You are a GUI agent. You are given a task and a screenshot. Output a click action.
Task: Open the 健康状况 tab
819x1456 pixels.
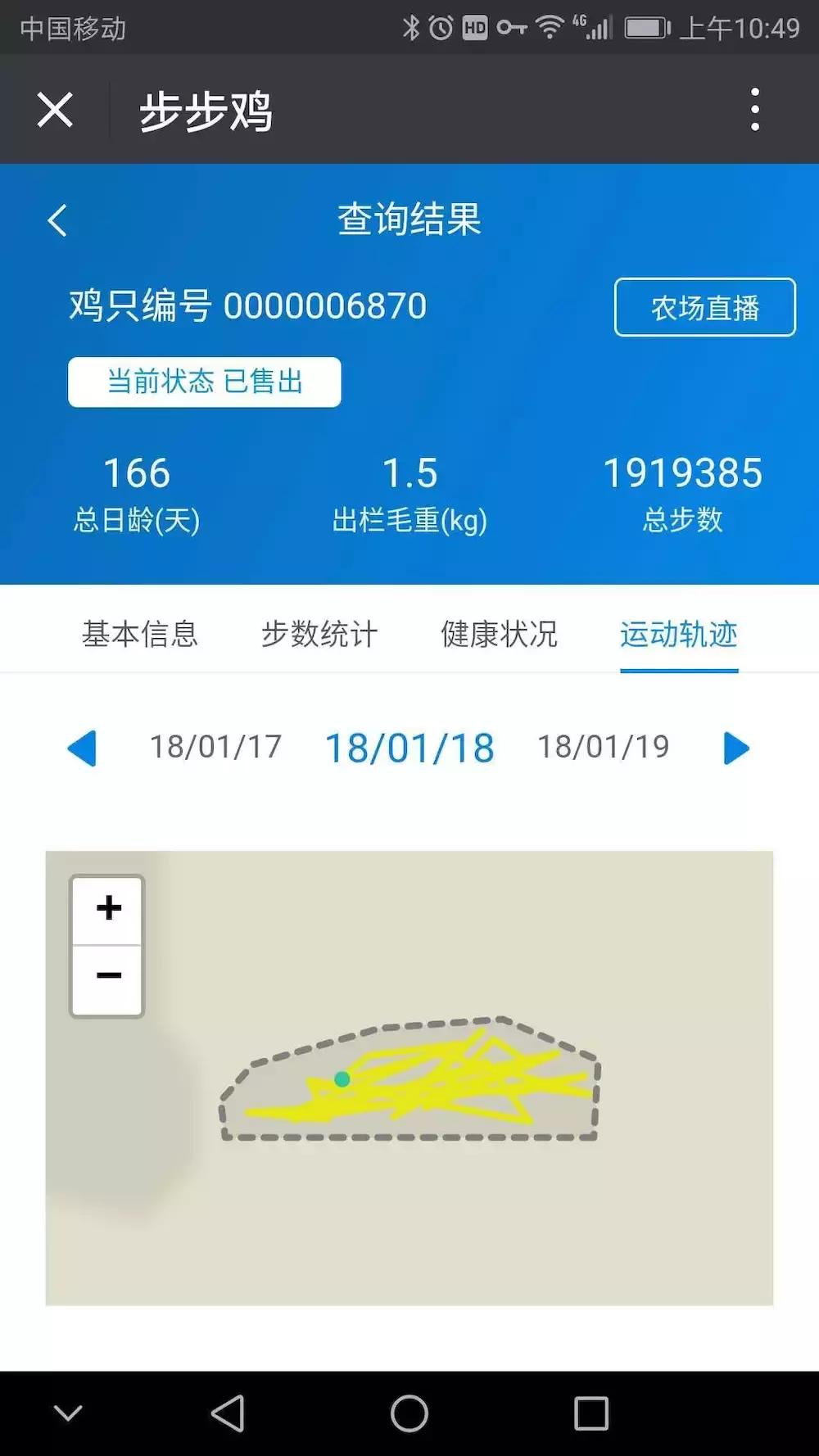pyautogui.click(x=499, y=633)
